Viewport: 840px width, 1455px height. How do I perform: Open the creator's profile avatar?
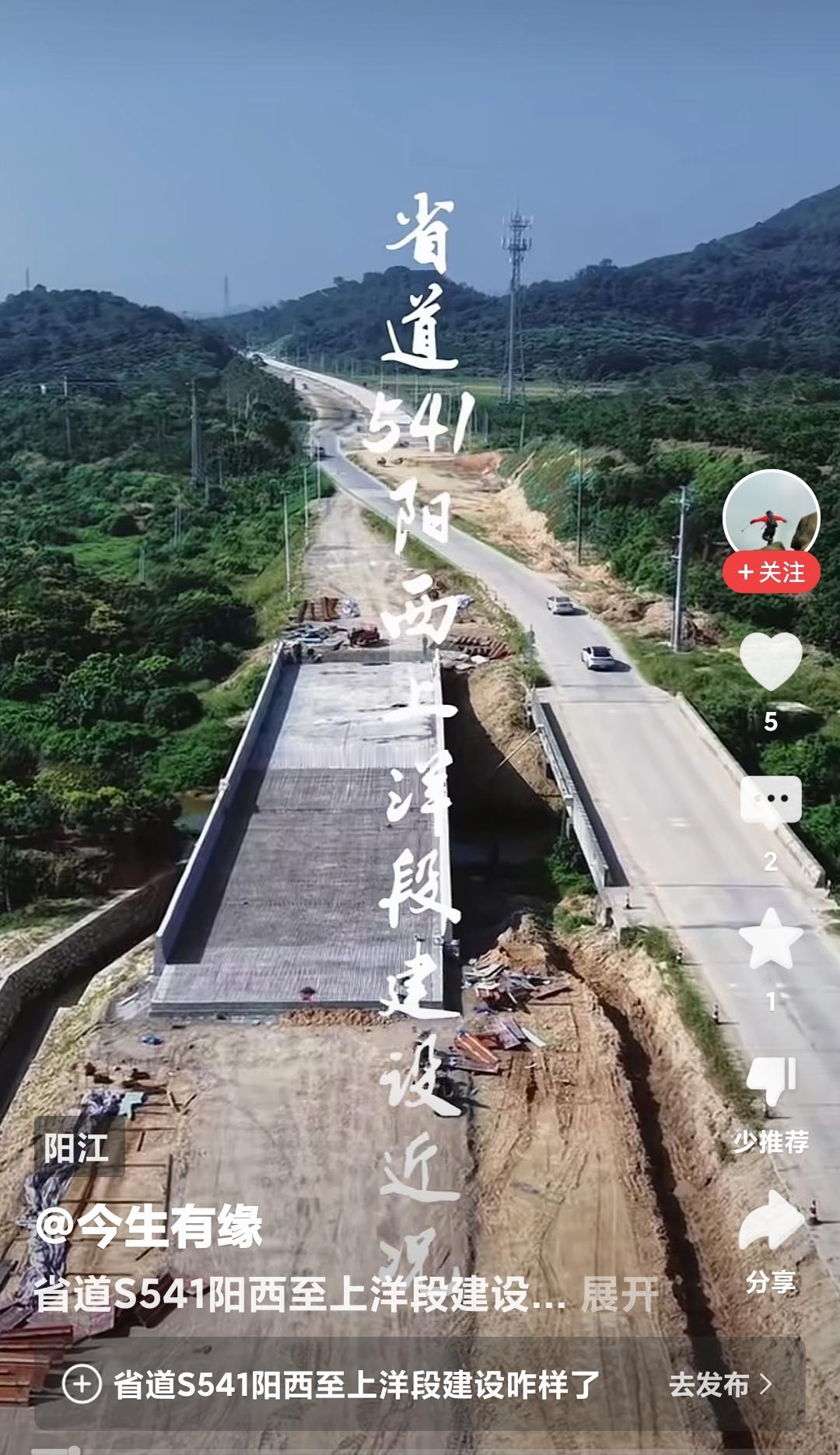click(x=771, y=517)
